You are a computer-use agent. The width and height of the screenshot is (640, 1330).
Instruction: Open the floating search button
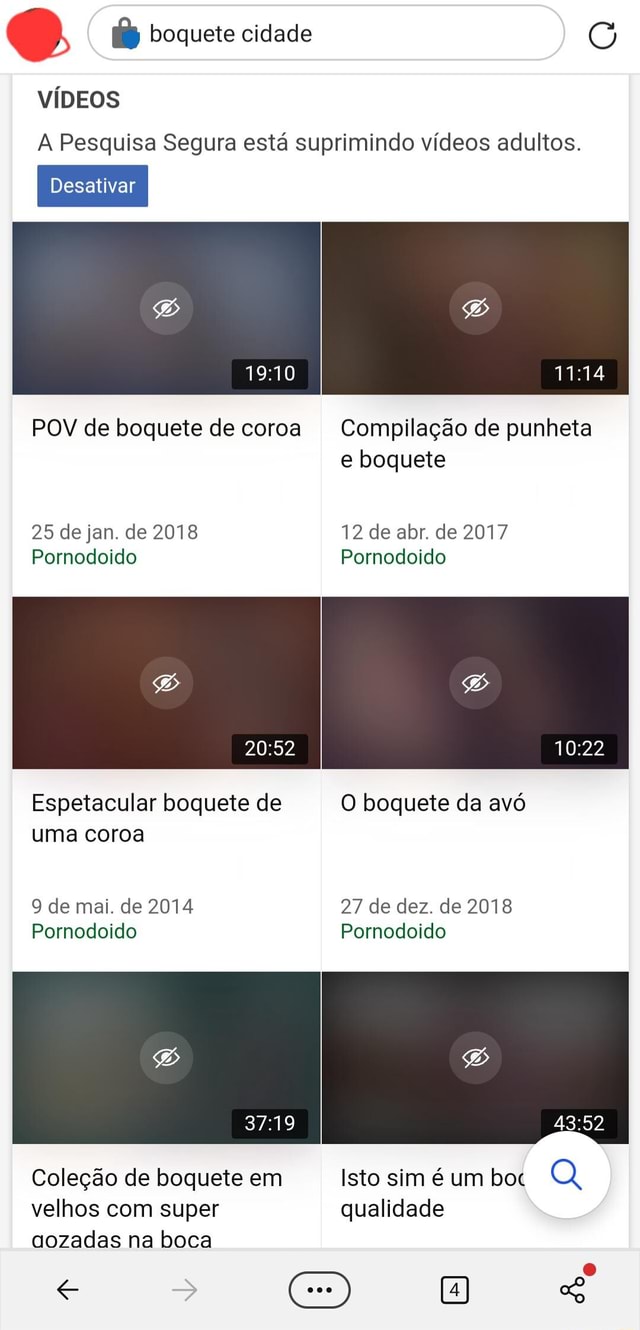click(x=566, y=1175)
